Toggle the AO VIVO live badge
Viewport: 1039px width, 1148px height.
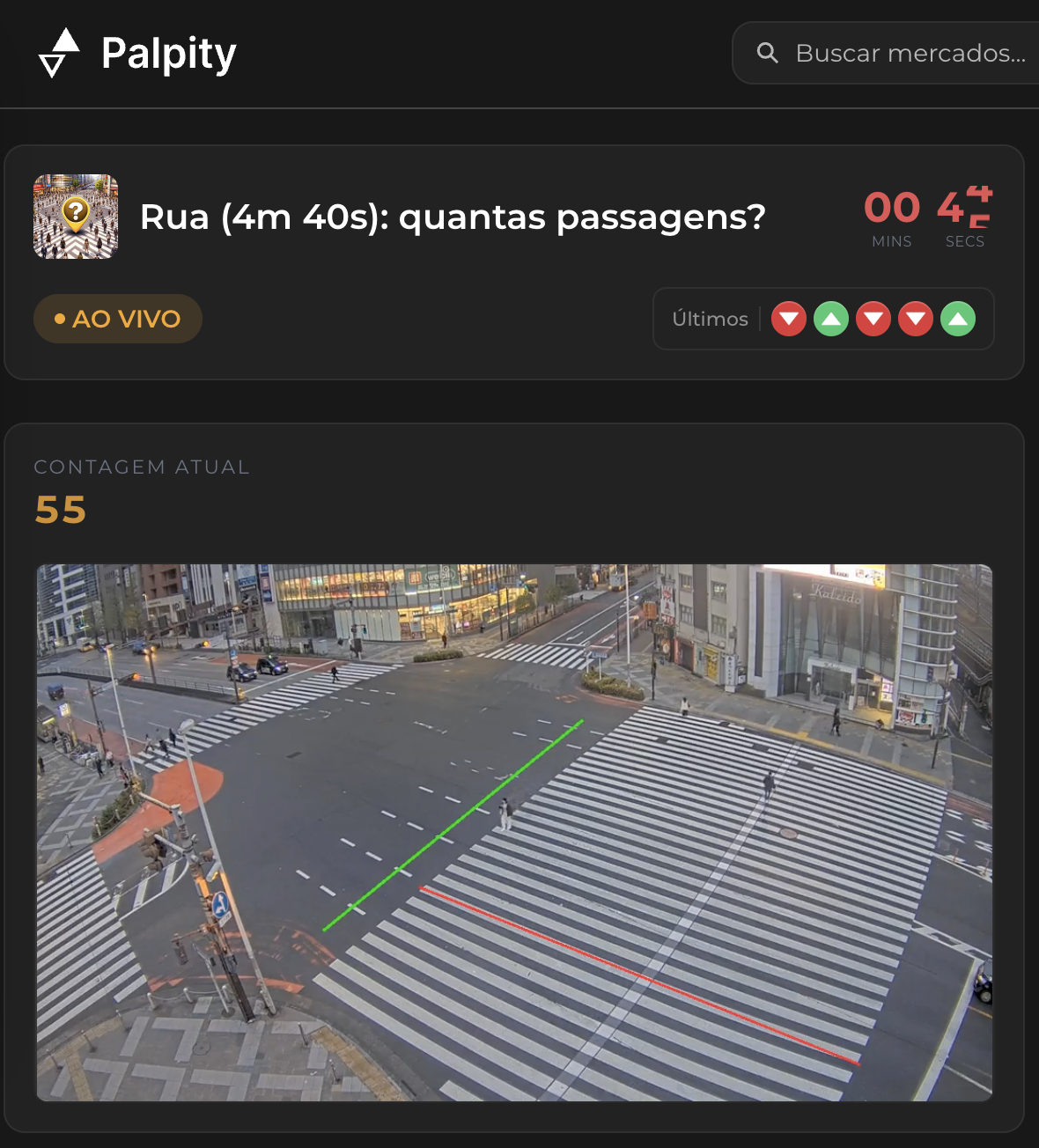coord(117,319)
